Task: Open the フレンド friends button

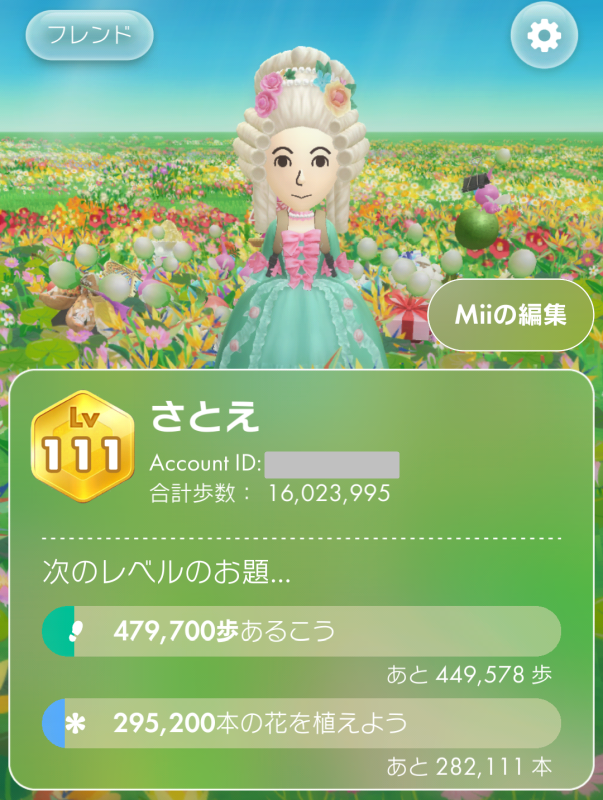Action: pos(89,35)
